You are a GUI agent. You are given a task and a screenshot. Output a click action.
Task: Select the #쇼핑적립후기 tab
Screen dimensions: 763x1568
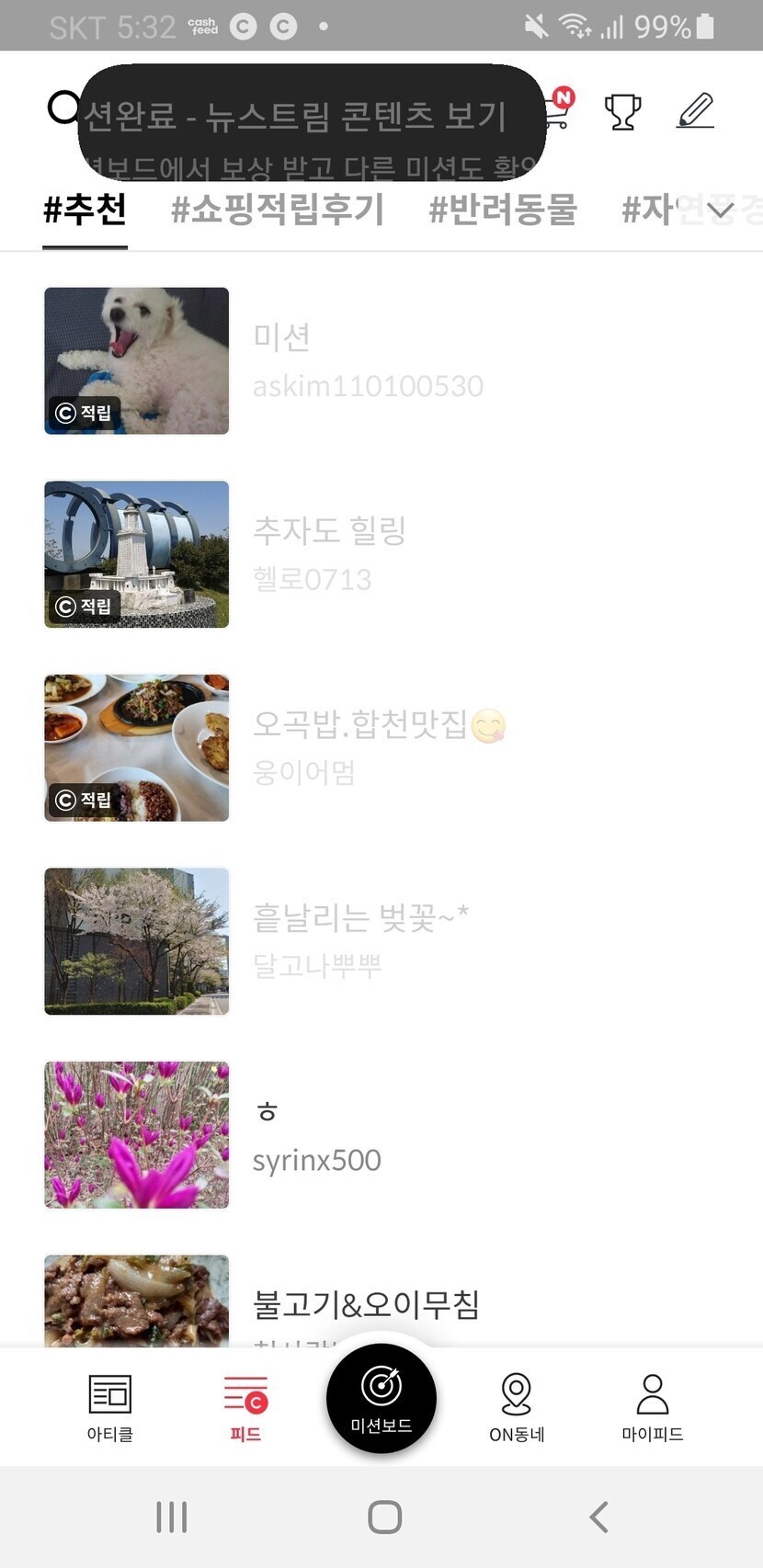coord(278,210)
